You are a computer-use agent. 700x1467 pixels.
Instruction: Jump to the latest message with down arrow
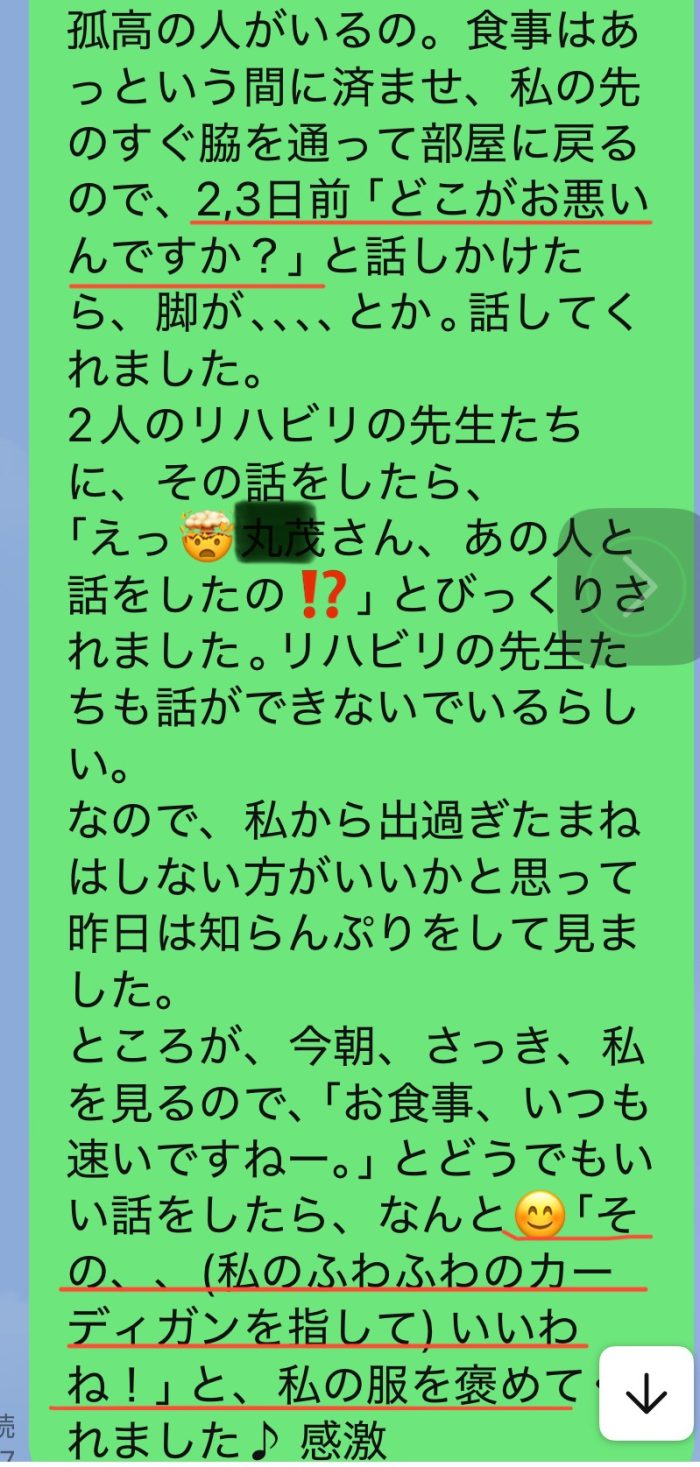[x=645, y=1393]
